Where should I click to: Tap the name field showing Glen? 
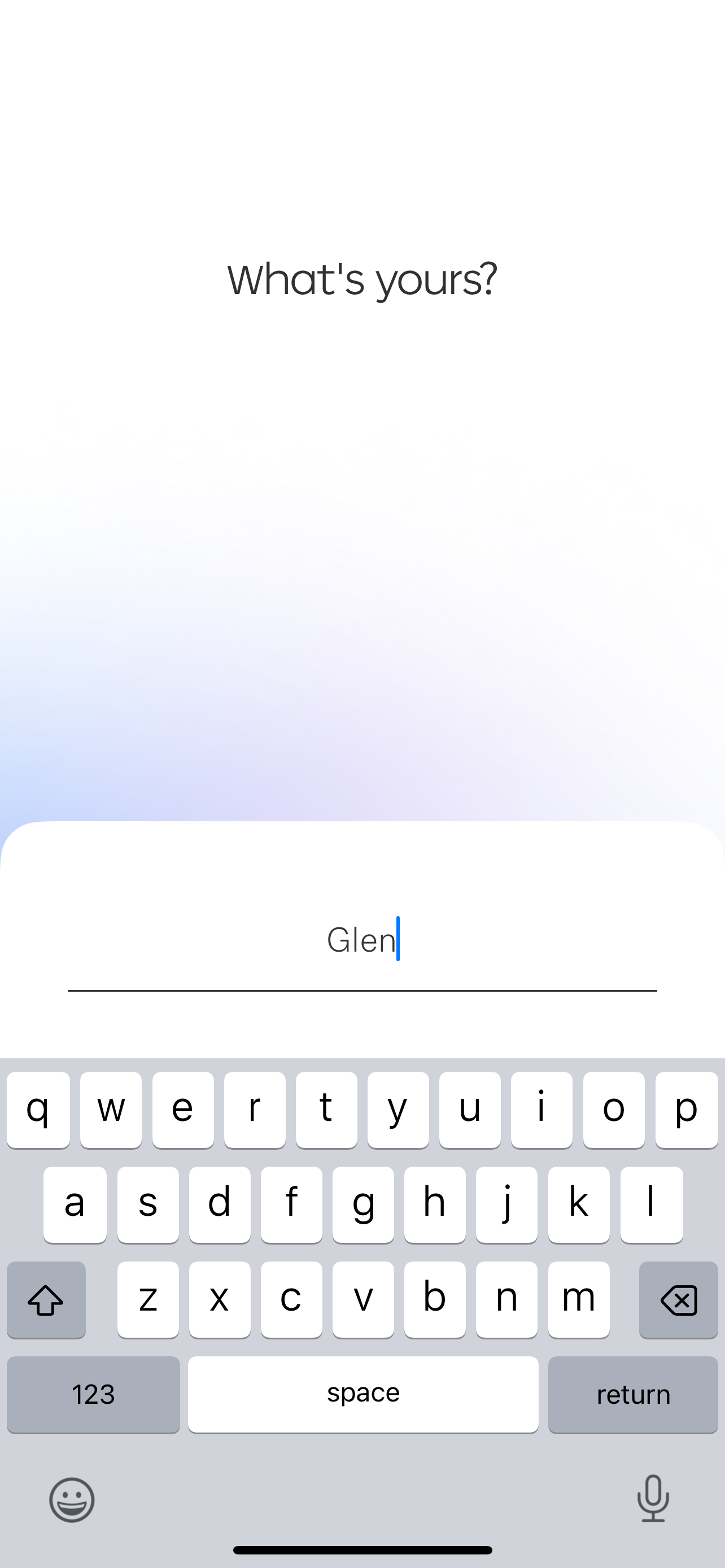[x=362, y=940]
